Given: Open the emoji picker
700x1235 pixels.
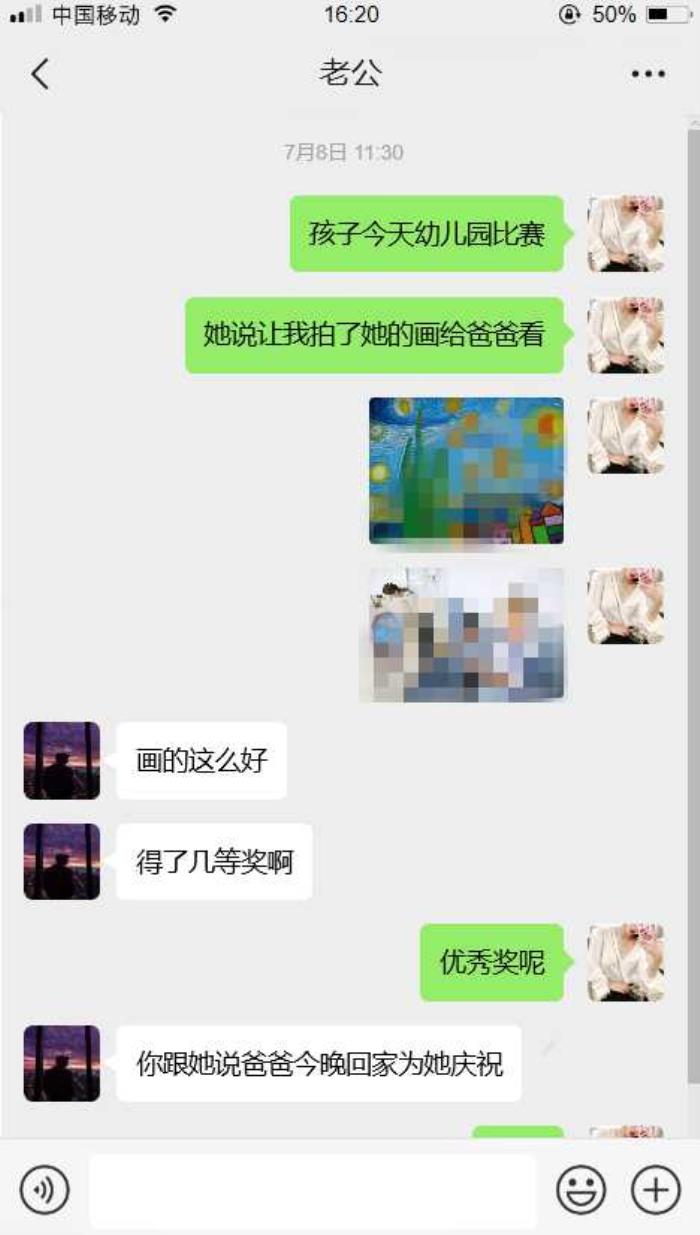Looking at the screenshot, I should point(580,1190).
